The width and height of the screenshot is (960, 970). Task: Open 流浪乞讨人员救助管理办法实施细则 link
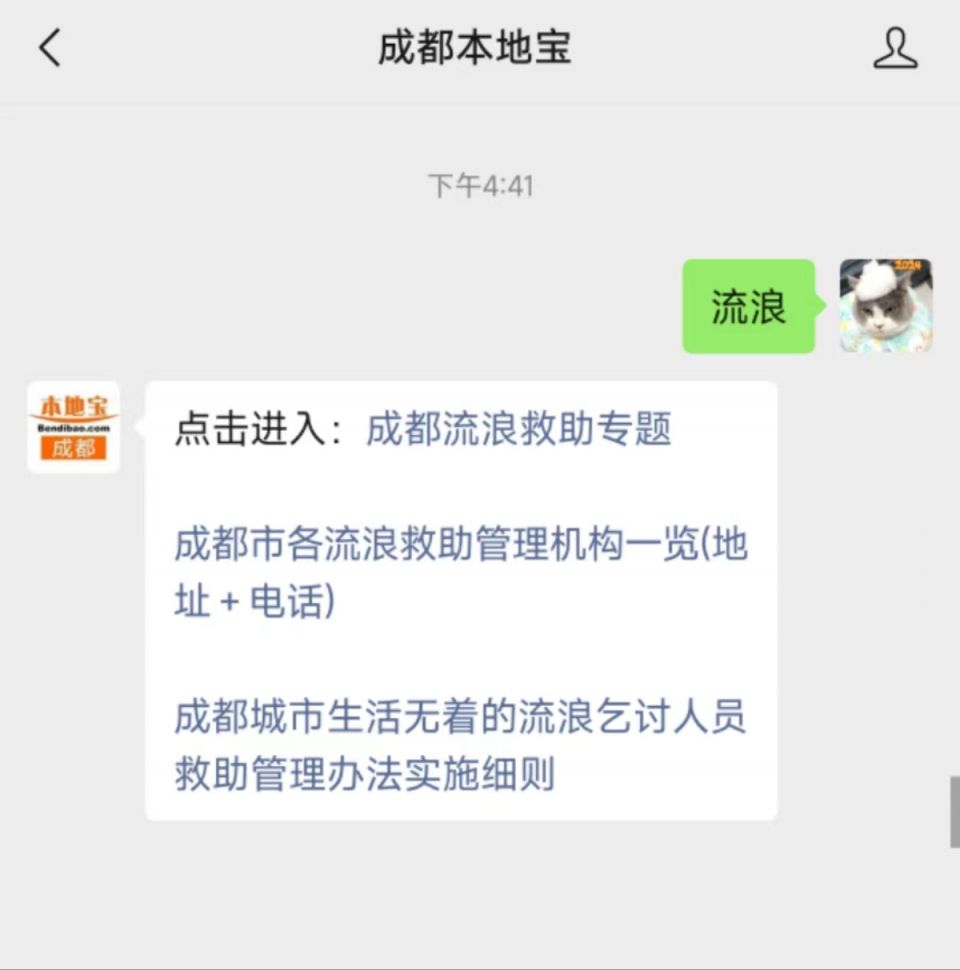pos(460,745)
